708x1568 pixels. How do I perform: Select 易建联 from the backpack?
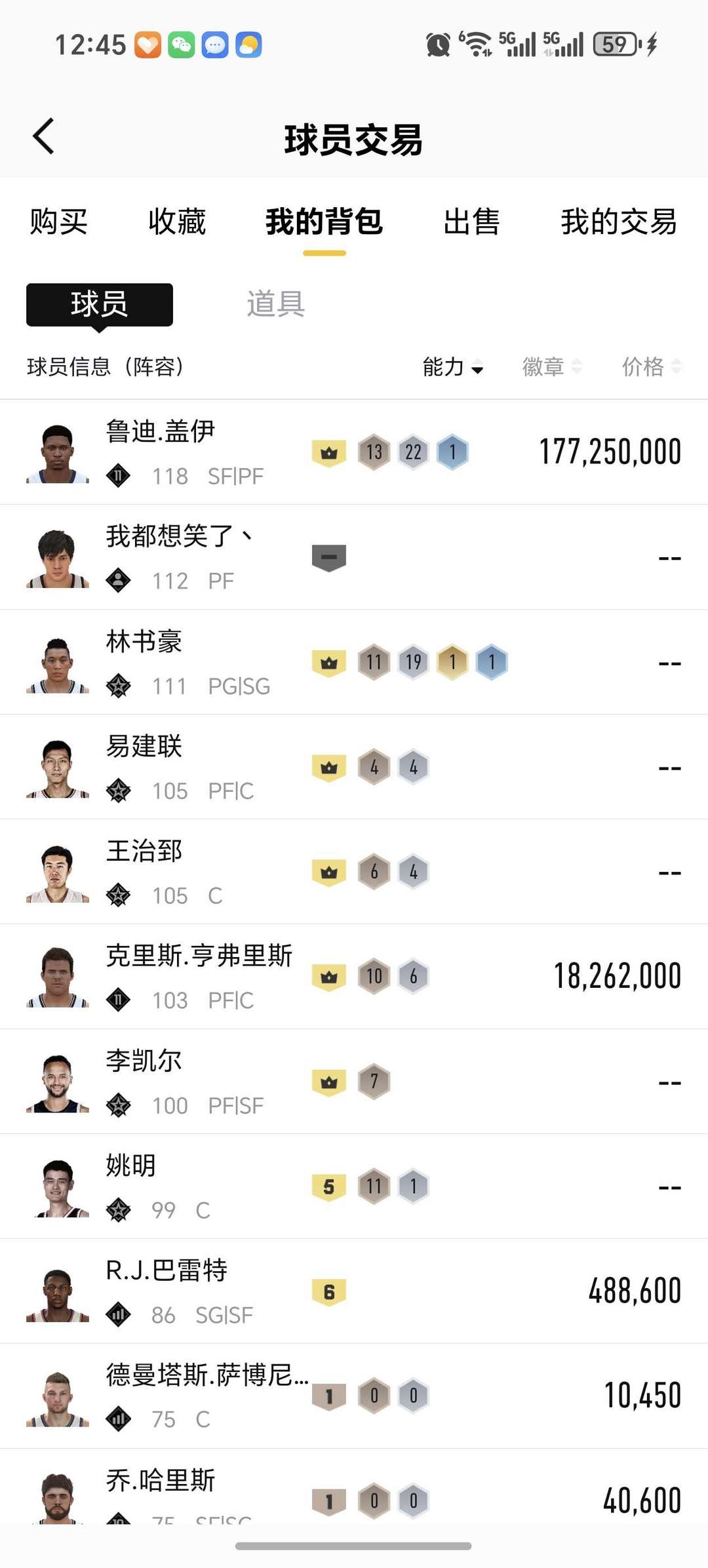(x=354, y=767)
